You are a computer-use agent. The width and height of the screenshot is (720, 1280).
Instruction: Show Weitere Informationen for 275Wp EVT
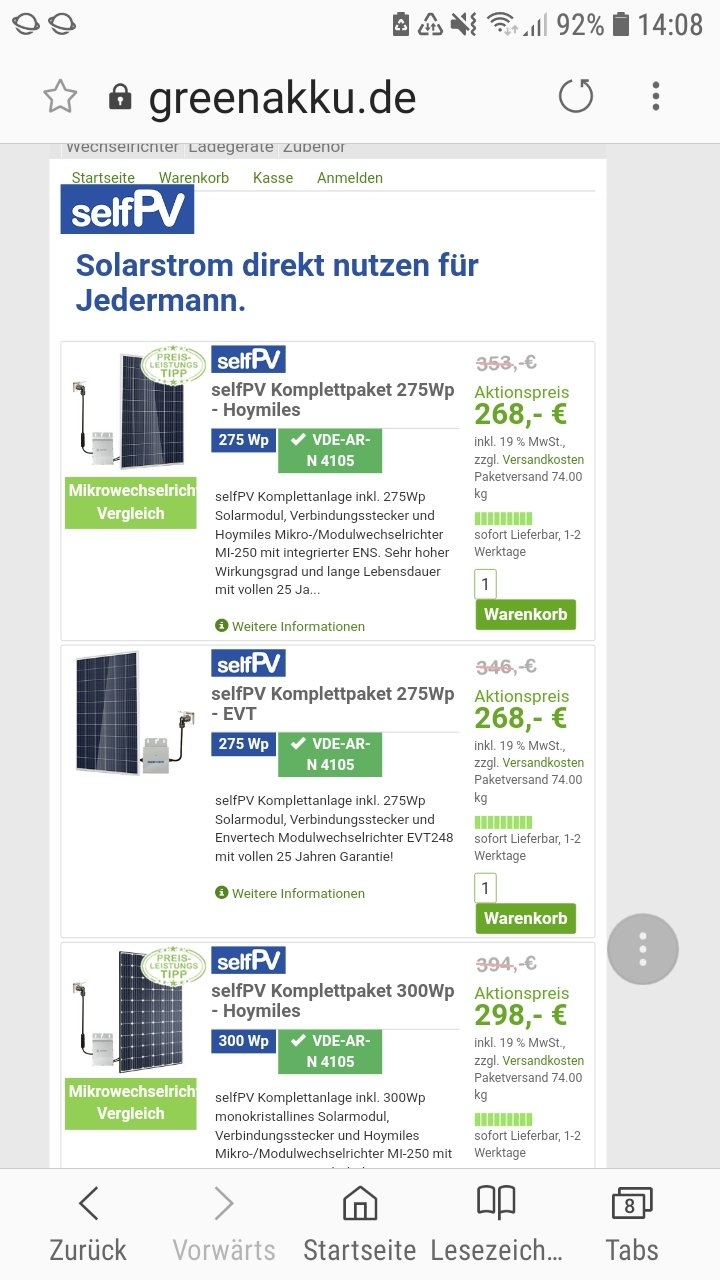297,894
